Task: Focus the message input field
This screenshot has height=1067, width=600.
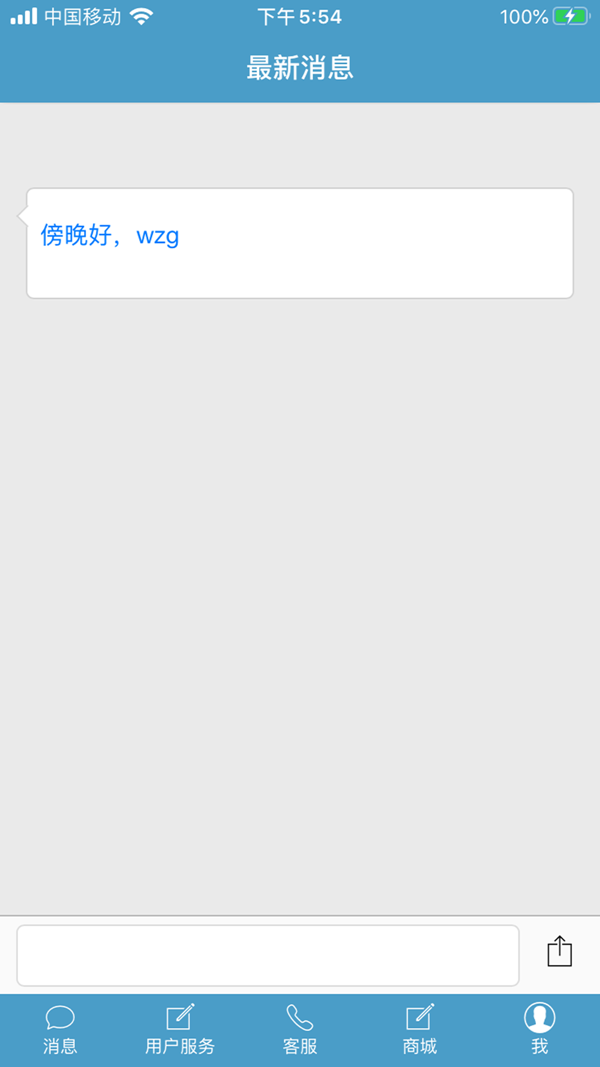Action: 268,955
